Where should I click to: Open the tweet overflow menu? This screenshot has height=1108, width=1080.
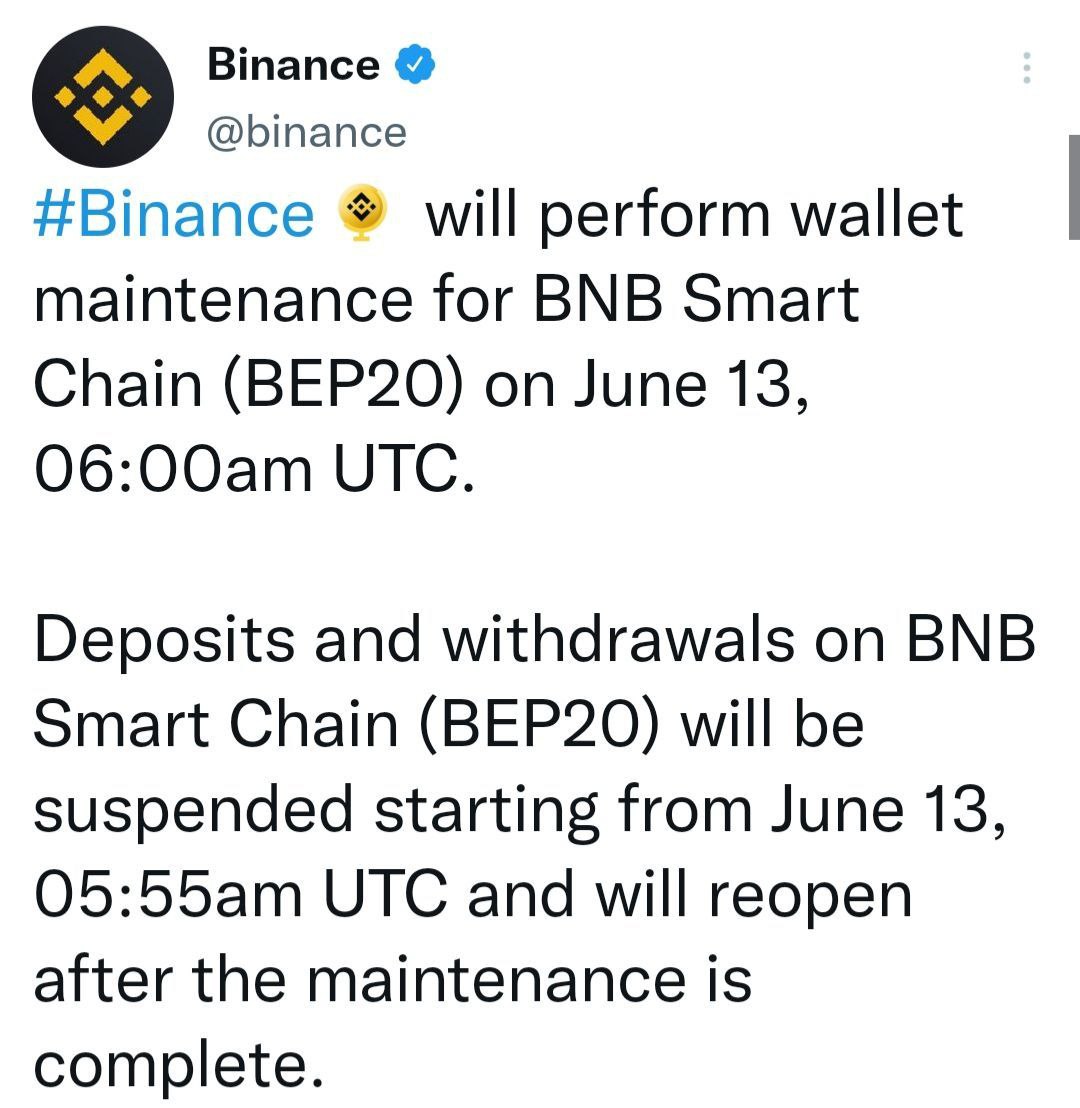(1026, 66)
